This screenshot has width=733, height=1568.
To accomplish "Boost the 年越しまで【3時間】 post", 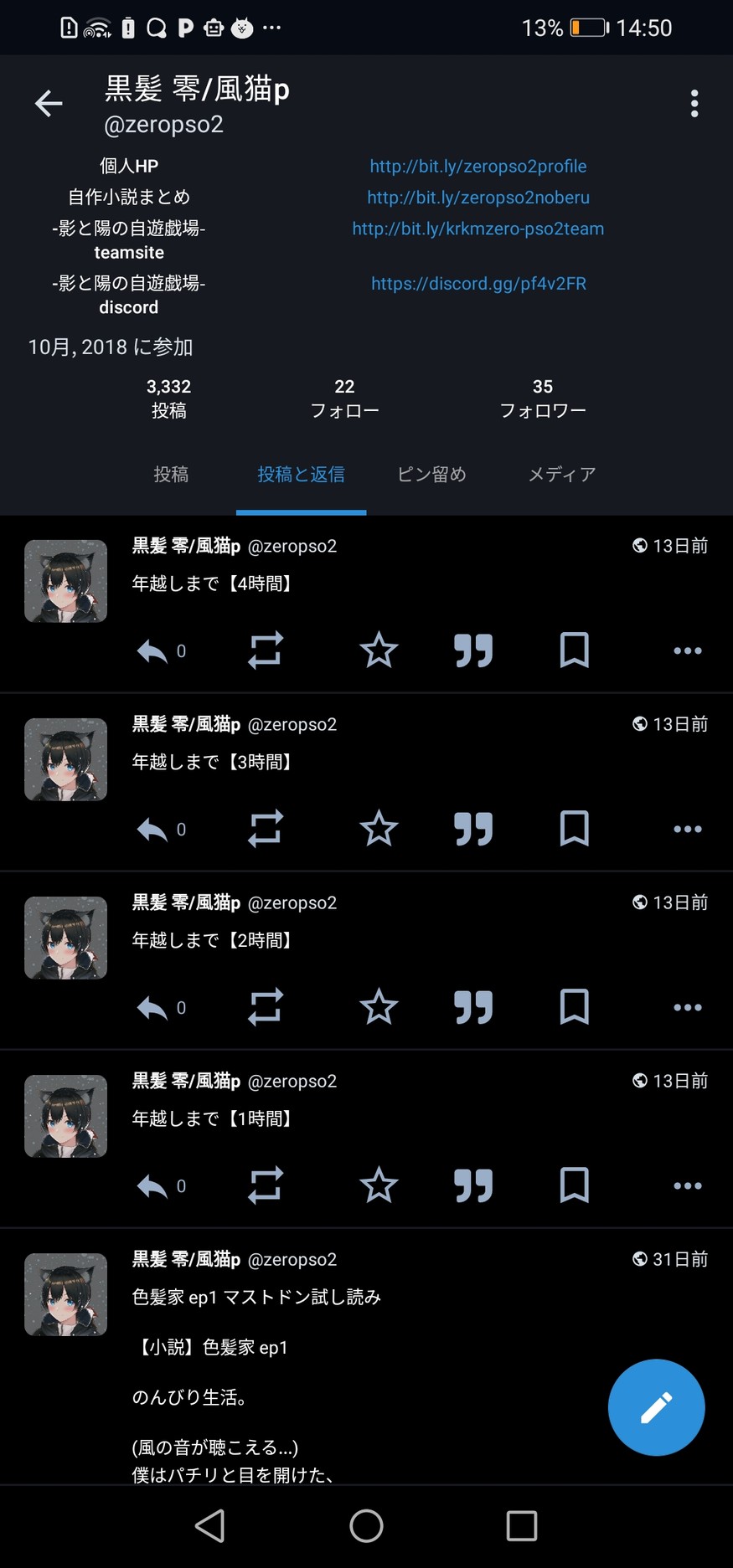I will tap(266, 829).
